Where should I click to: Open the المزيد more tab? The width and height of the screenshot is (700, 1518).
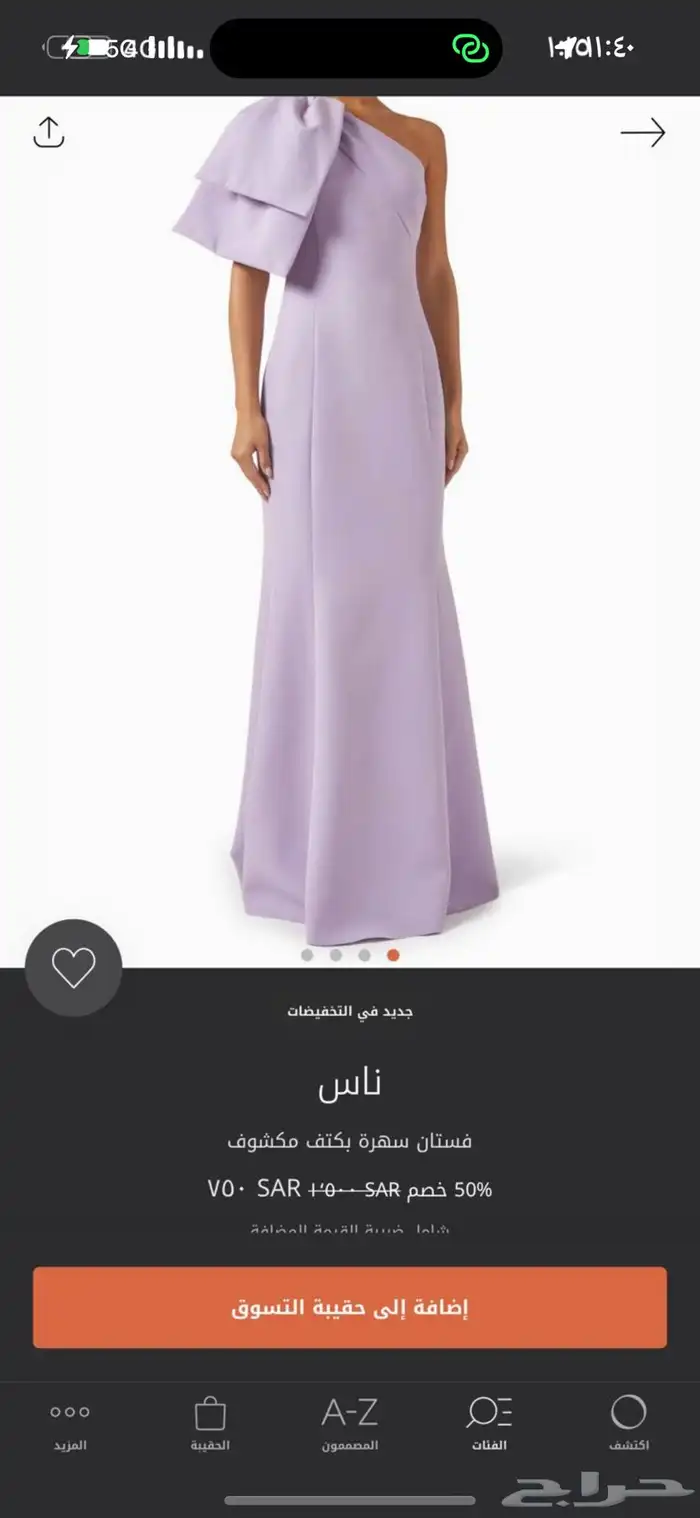70,1423
